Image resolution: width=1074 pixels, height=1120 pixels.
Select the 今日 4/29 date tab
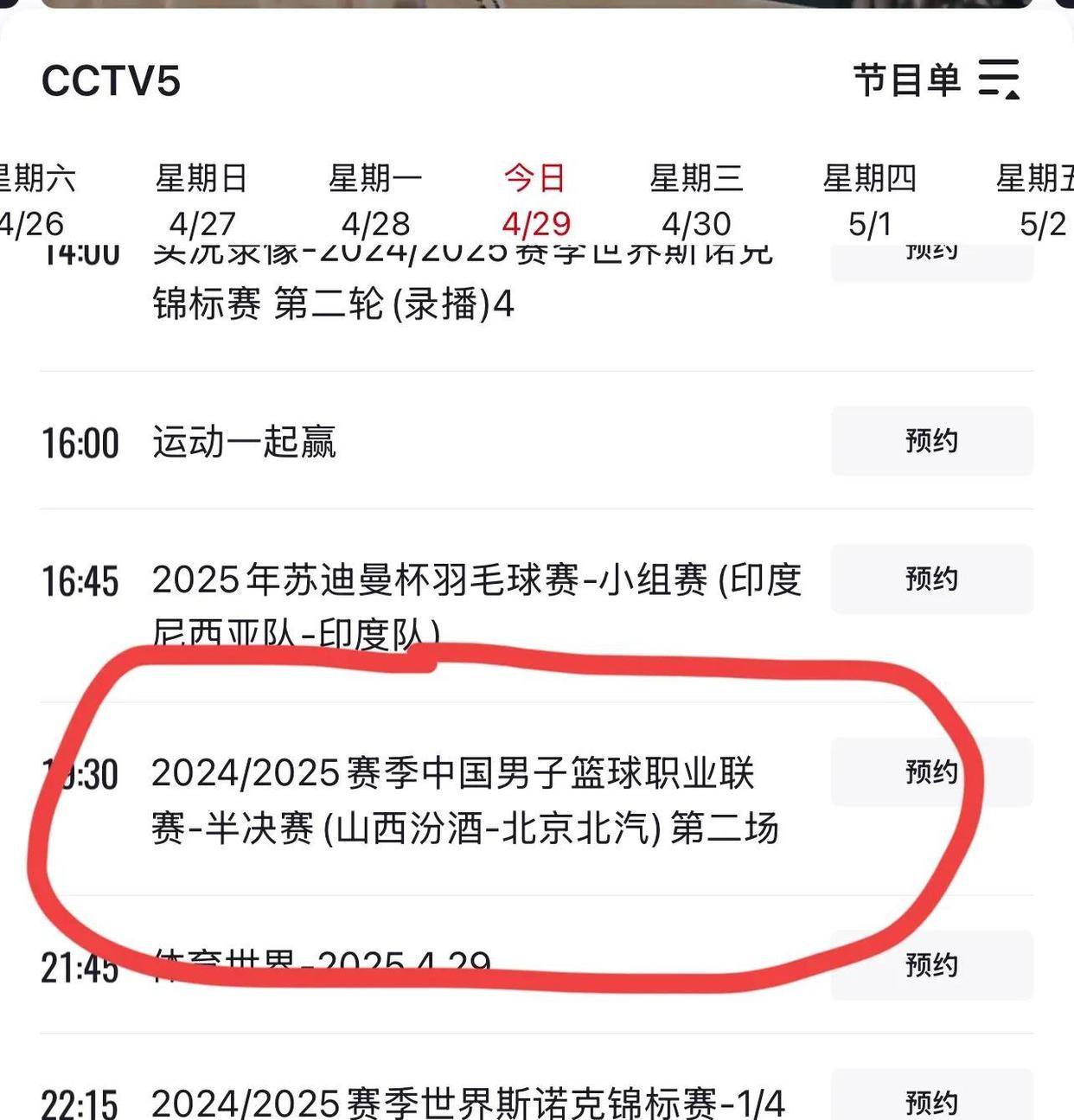[535, 201]
